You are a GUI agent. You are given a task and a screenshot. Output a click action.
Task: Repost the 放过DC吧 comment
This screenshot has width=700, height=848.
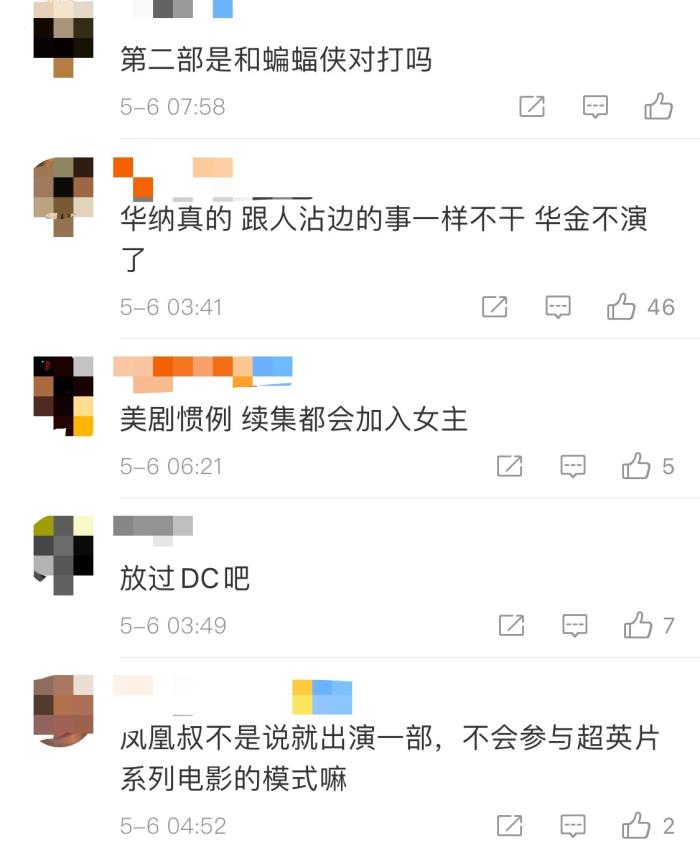pos(511,626)
